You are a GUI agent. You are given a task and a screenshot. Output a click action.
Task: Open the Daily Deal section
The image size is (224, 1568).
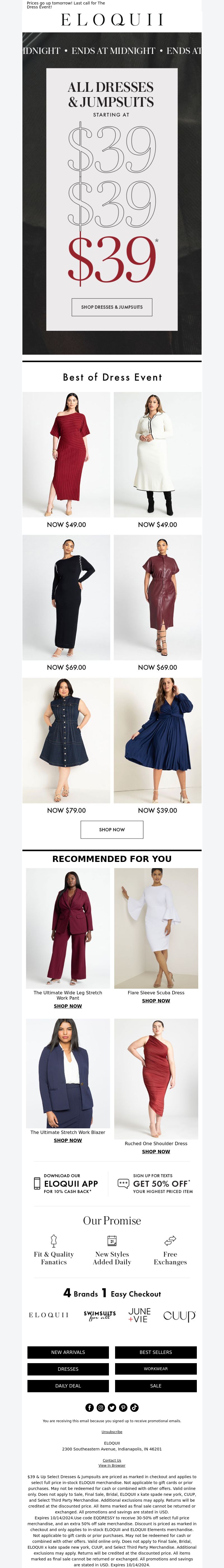(68, 1385)
